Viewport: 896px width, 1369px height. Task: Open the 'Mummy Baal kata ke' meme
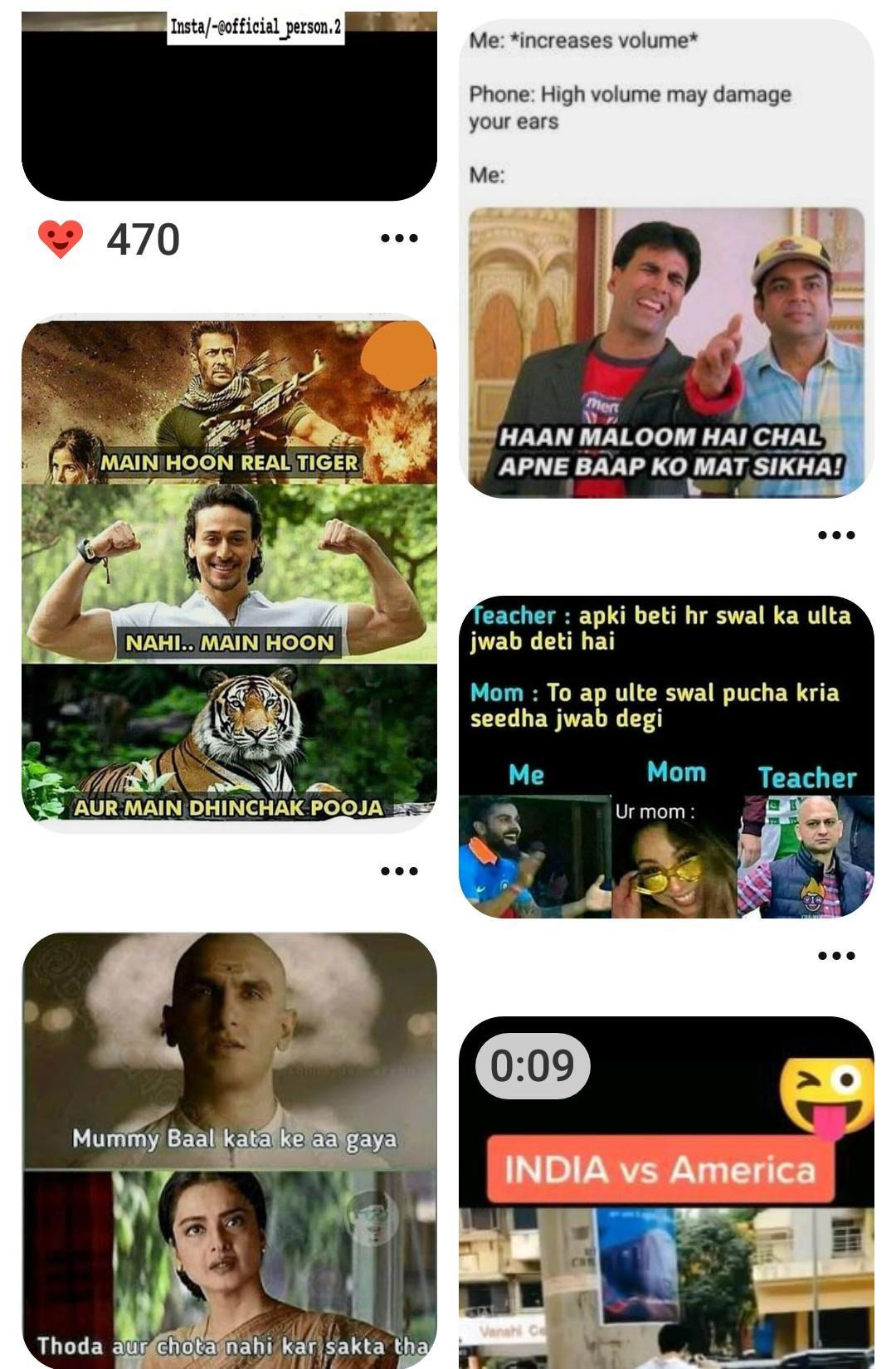[x=229, y=1150]
